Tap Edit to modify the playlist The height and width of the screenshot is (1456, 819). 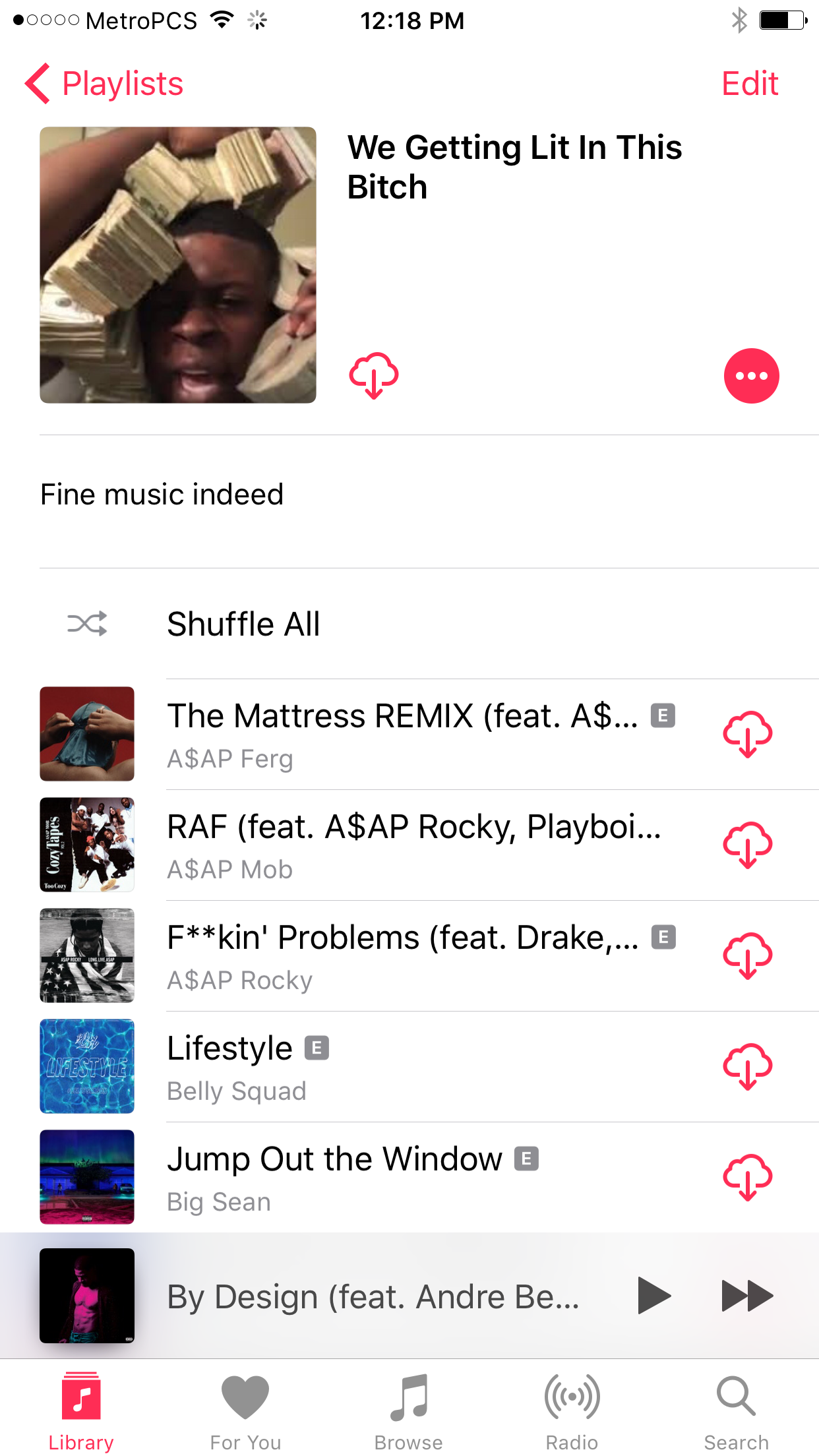pyautogui.click(x=750, y=84)
